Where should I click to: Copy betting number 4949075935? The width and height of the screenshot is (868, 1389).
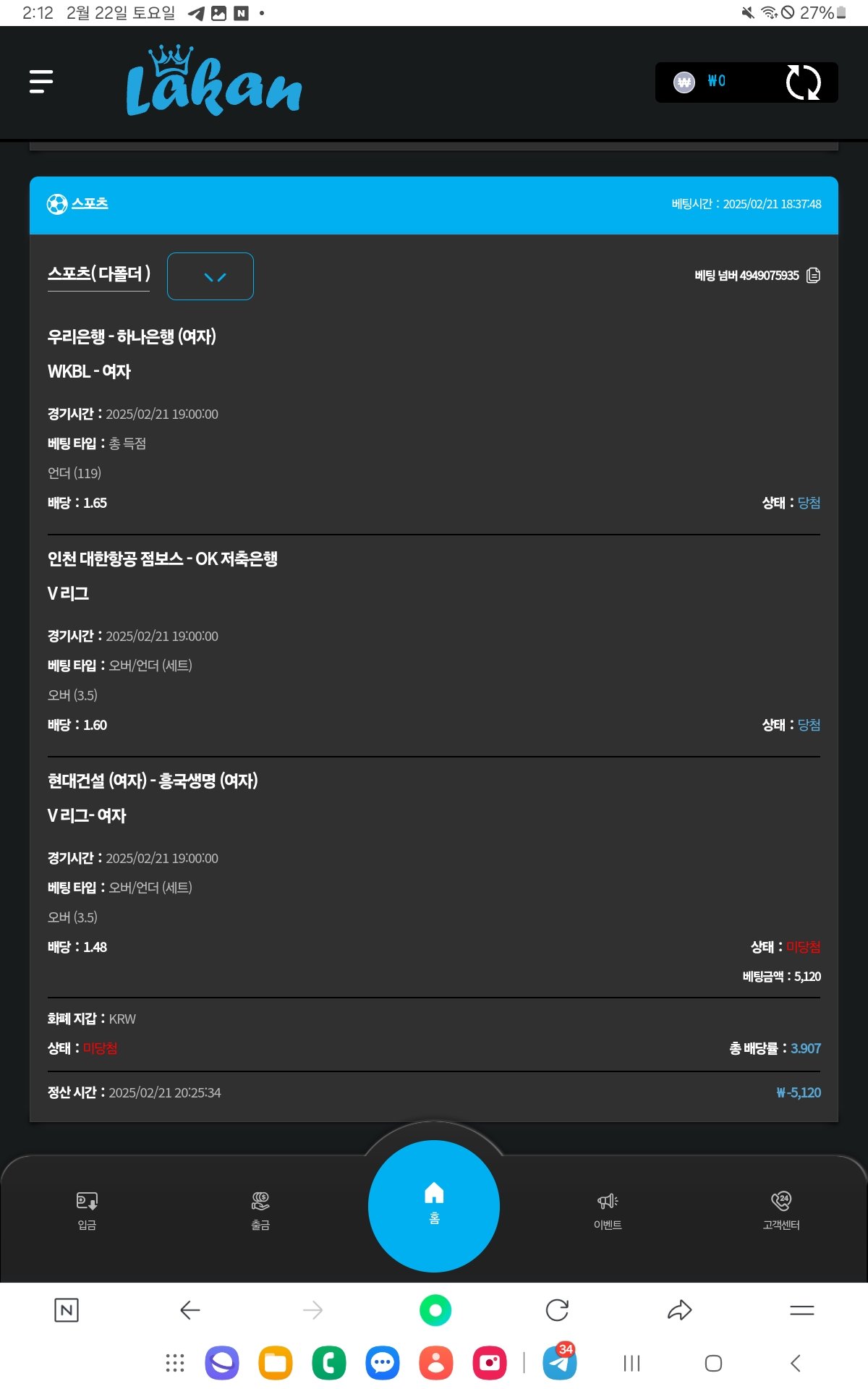coord(813,276)
